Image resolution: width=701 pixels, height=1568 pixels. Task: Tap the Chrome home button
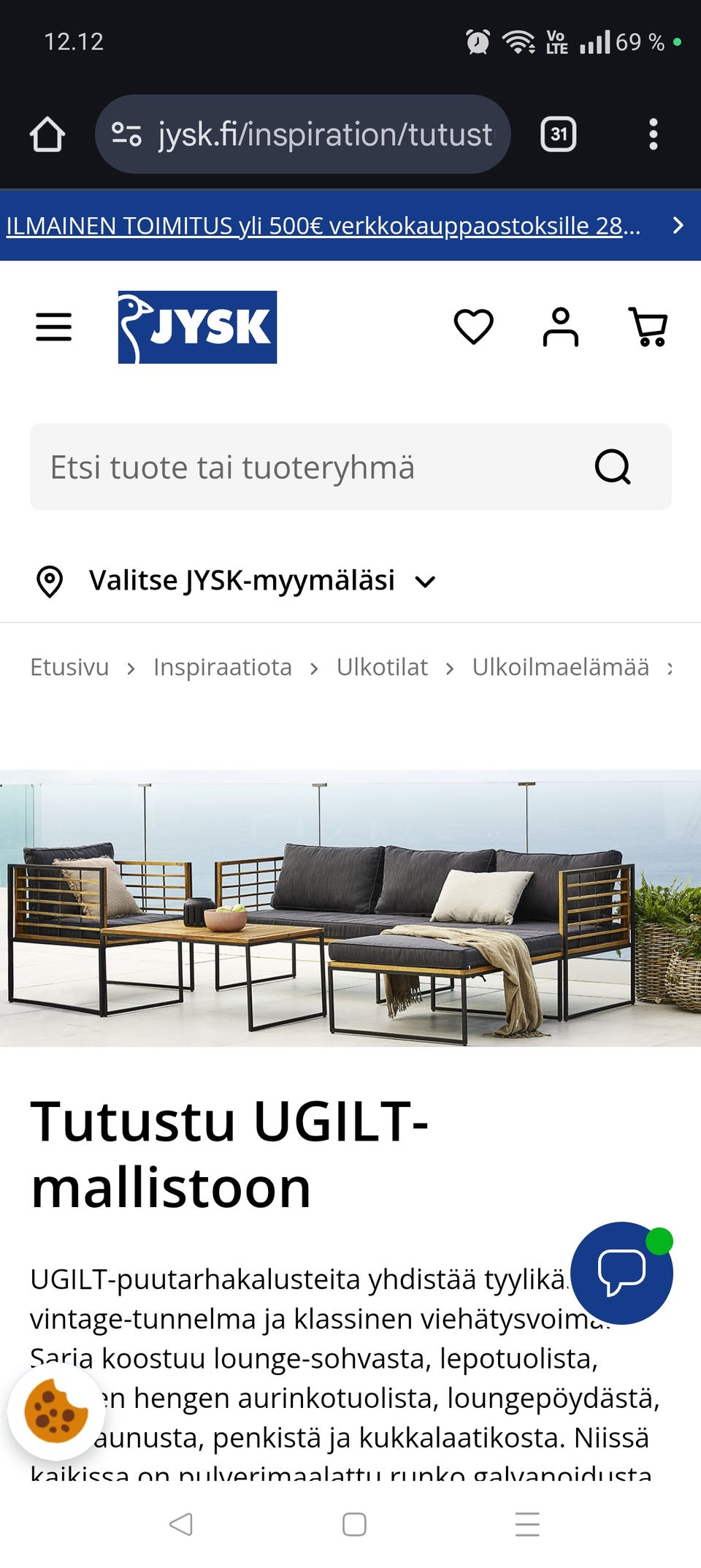(46, 134)
